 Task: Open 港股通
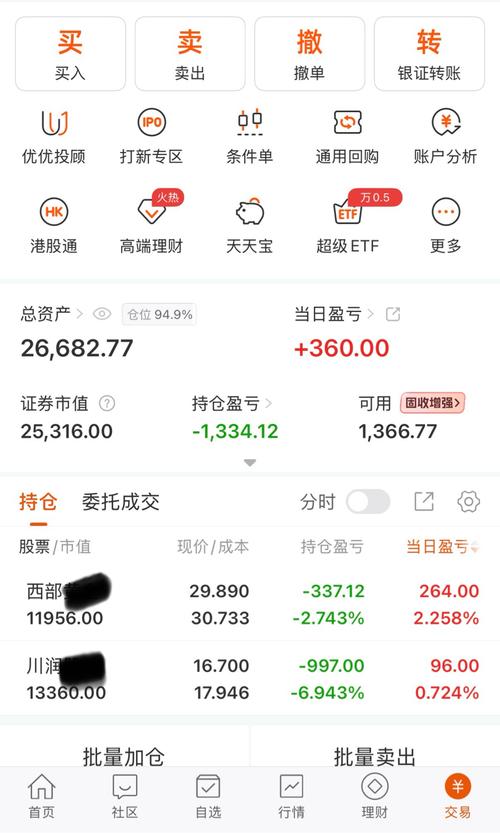click(x=54, y=226)
